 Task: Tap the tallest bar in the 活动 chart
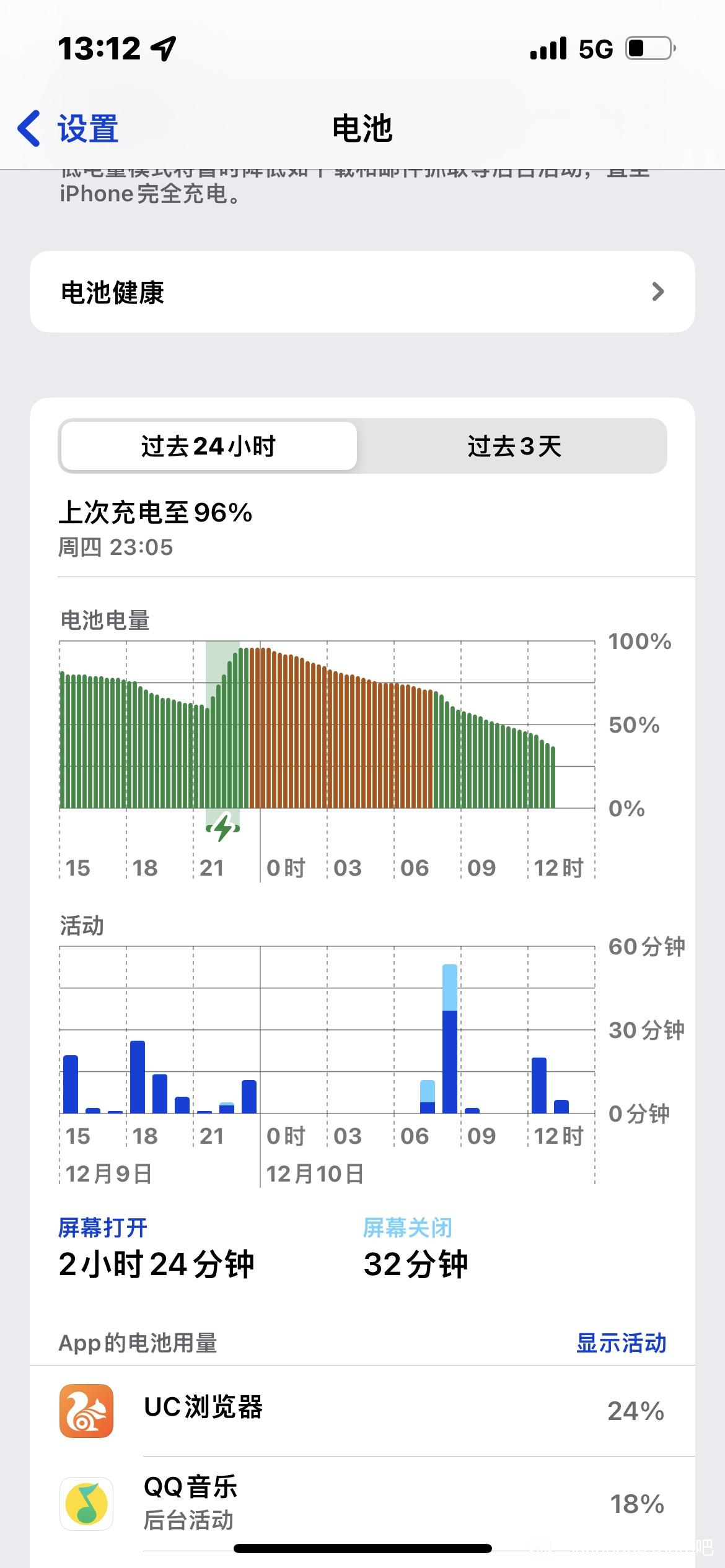(x=450, y=1039)
